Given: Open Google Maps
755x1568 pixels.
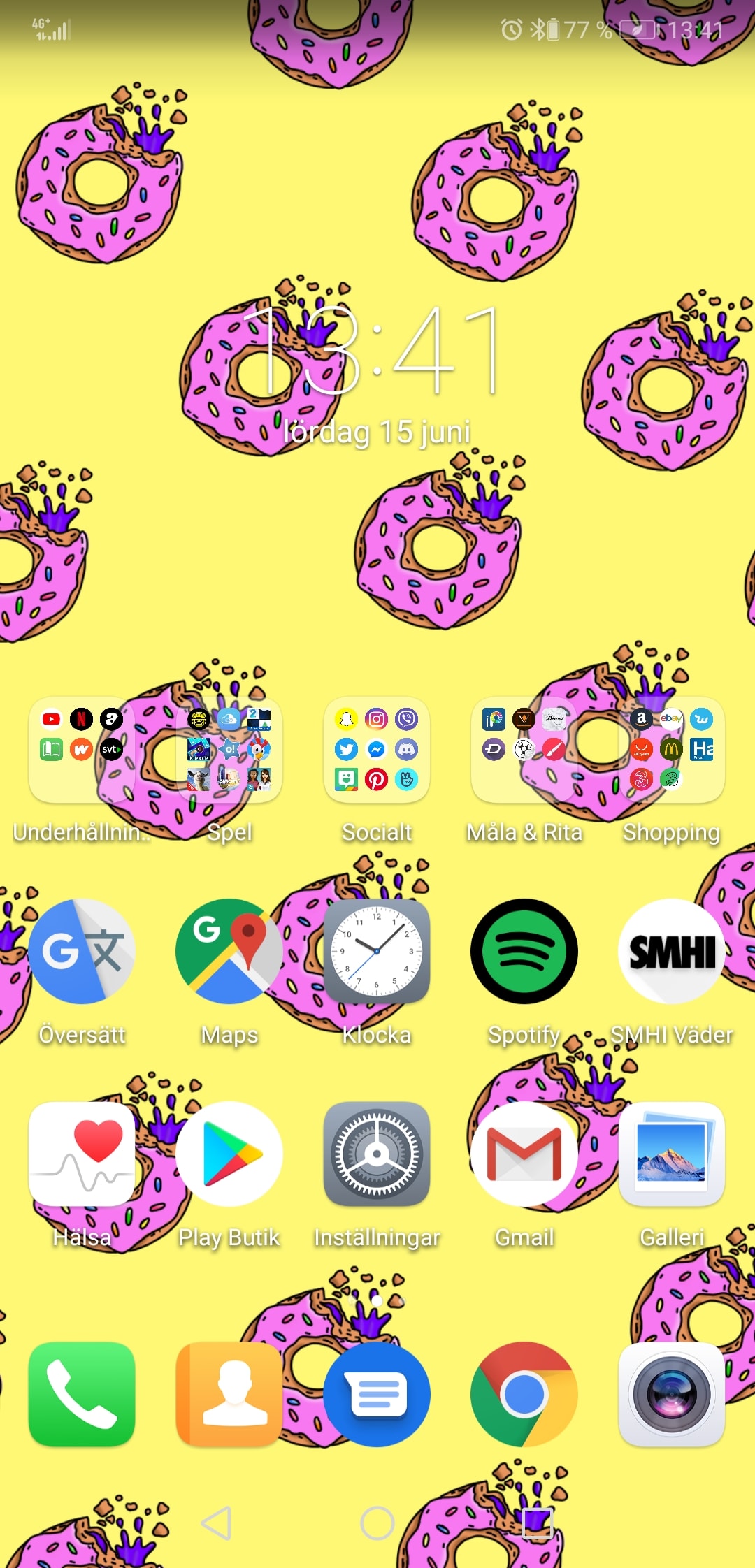Looking at the screenshot, I should (x=229, y=952).
